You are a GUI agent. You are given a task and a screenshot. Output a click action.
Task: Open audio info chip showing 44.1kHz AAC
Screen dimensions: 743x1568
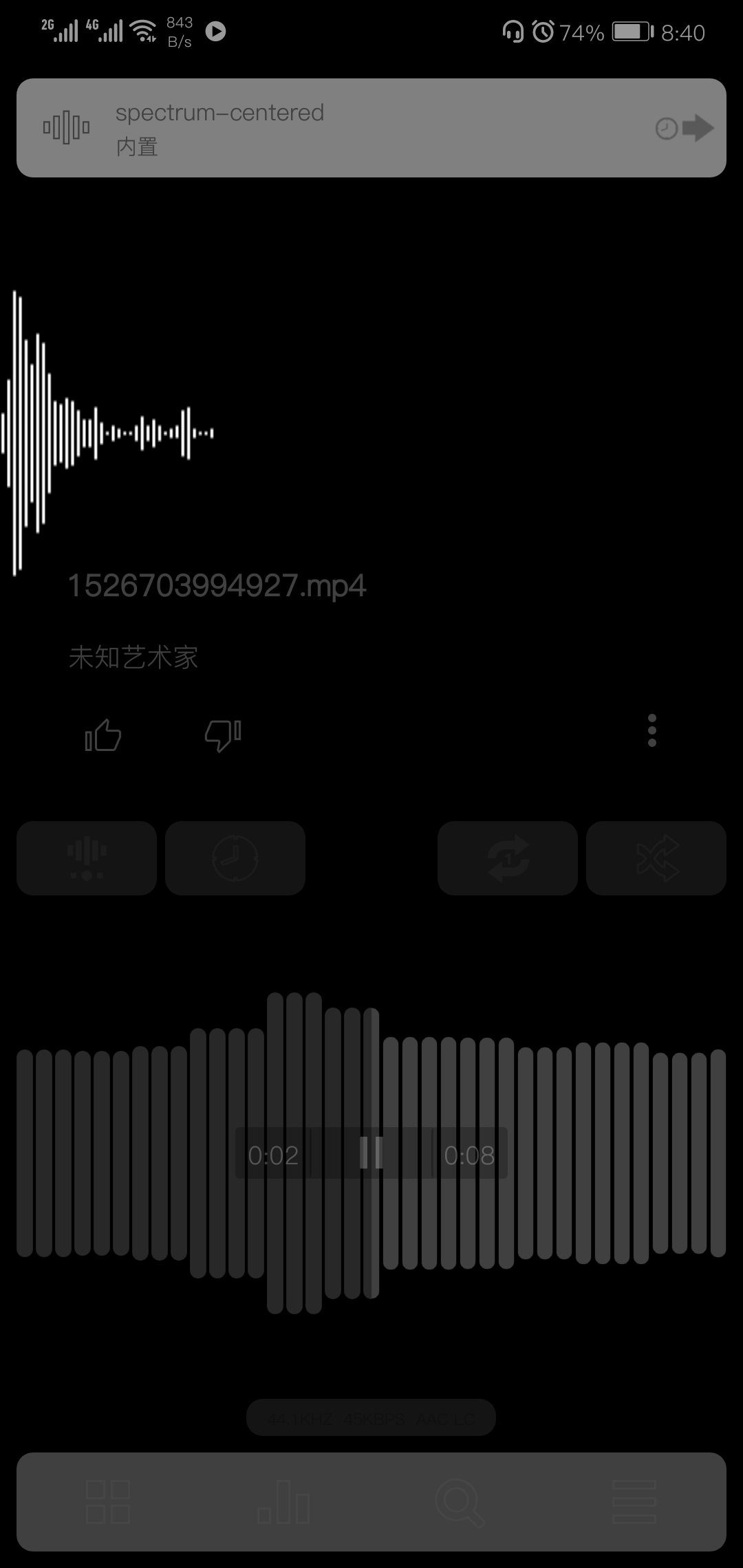[371, 1417]
